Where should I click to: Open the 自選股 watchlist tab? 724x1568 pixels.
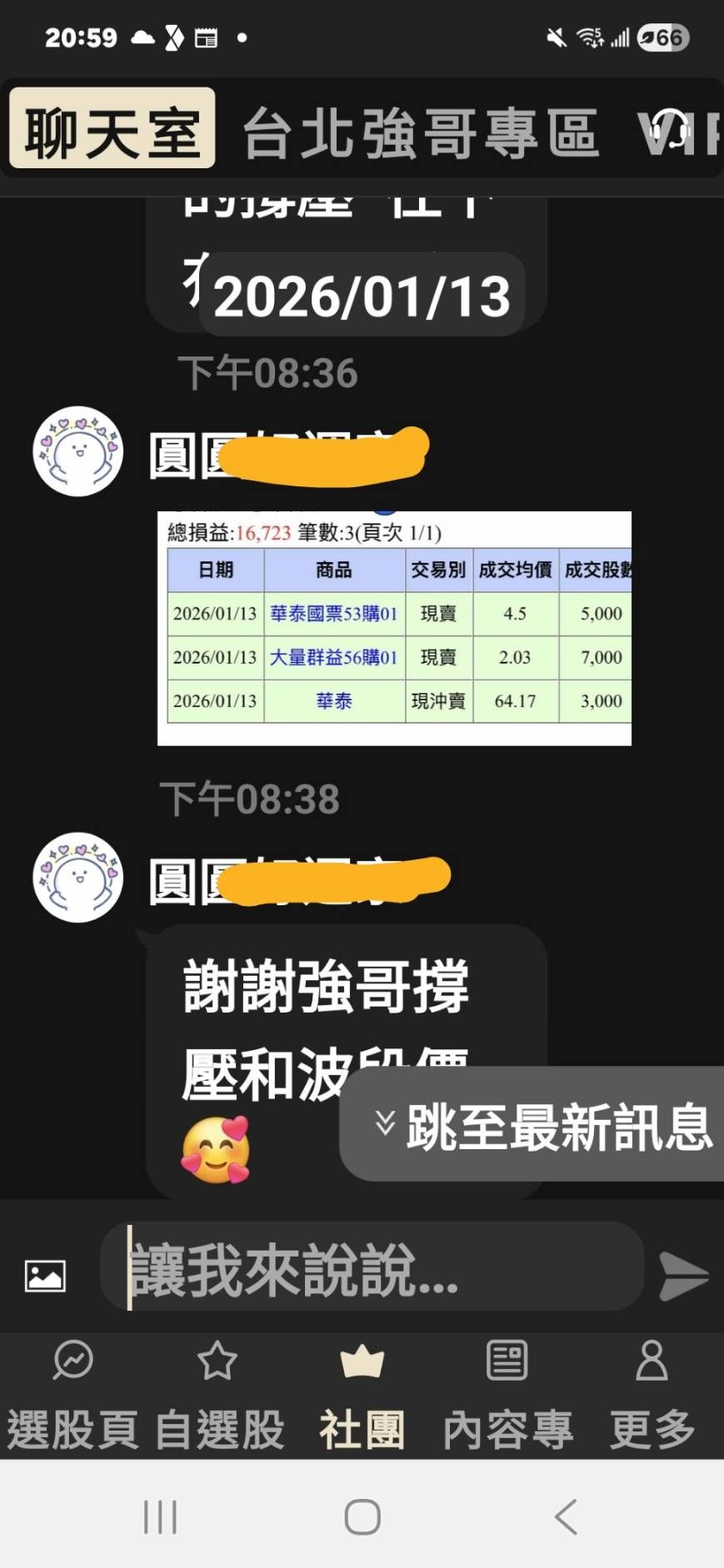[x=218, y=1395]
